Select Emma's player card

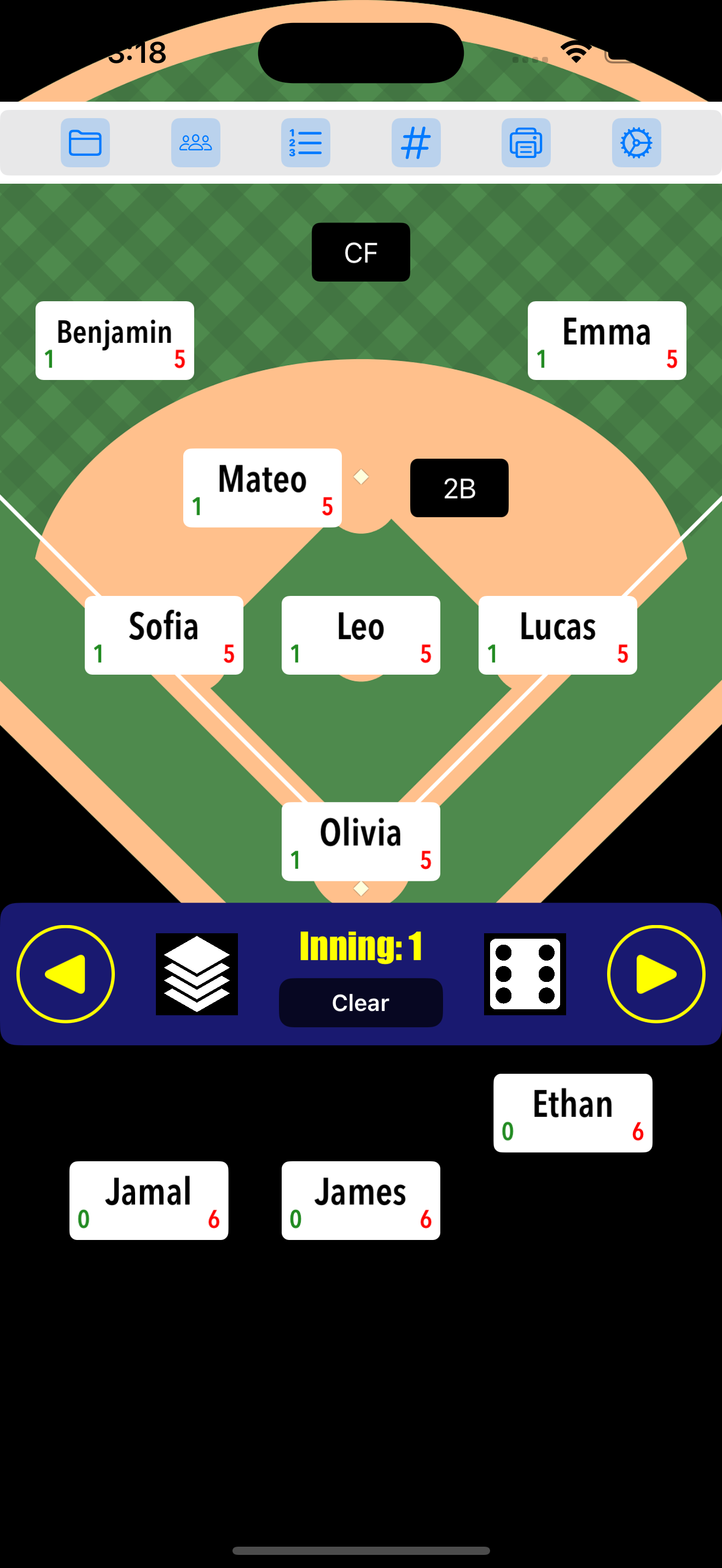(607, 340)
